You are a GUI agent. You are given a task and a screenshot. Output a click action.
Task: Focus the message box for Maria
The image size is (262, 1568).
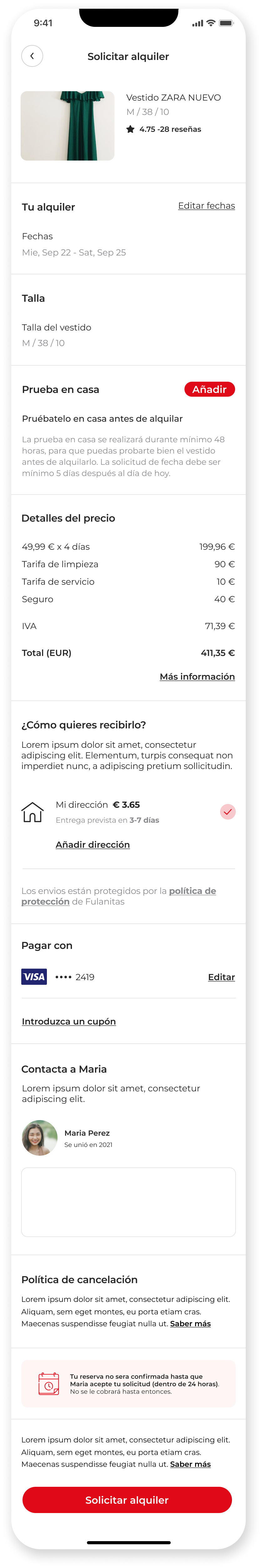tap(128, 1202)
